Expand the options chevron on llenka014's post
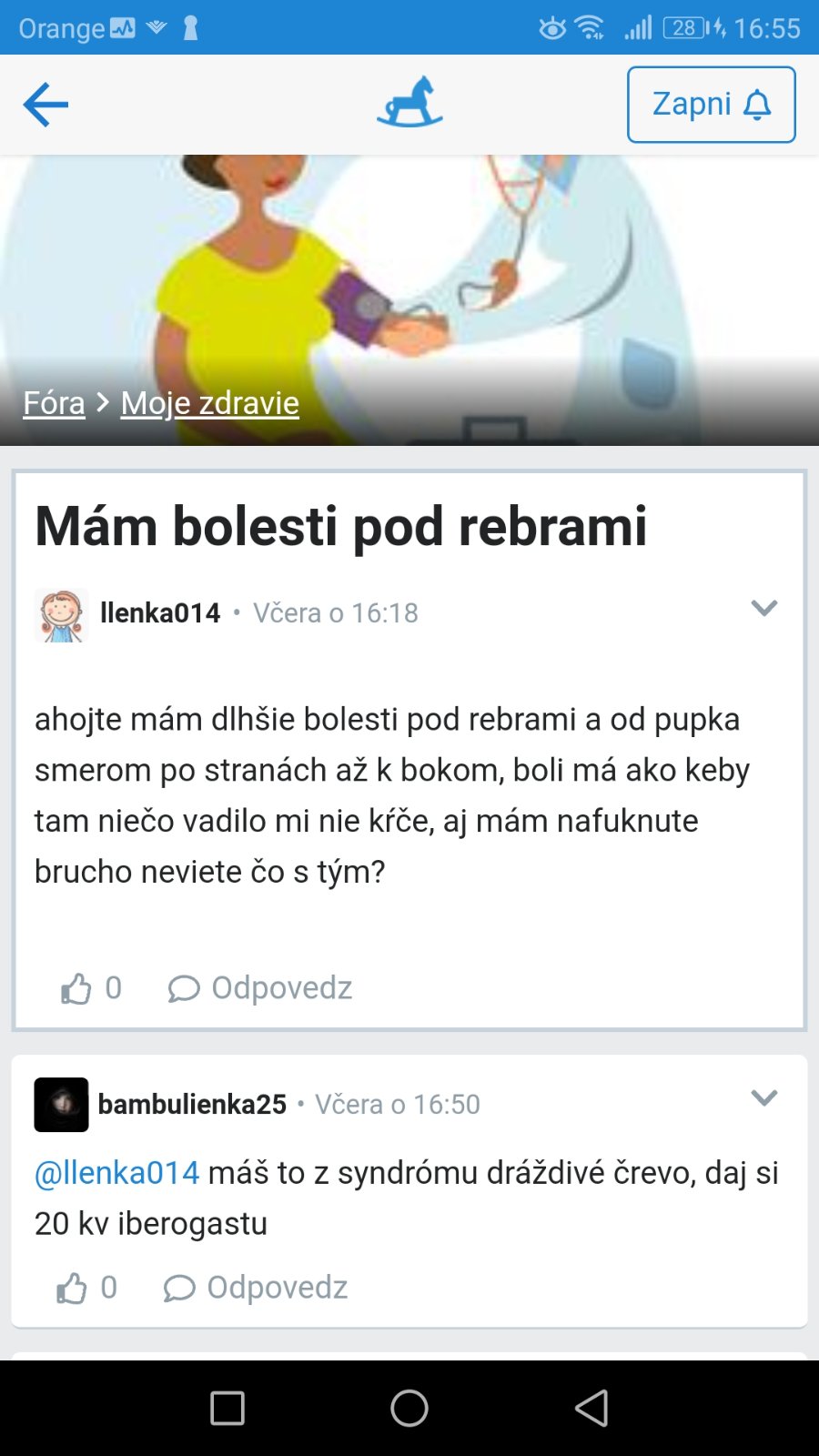The height and width of the screenshot is (1456, 819). [763, 608]
